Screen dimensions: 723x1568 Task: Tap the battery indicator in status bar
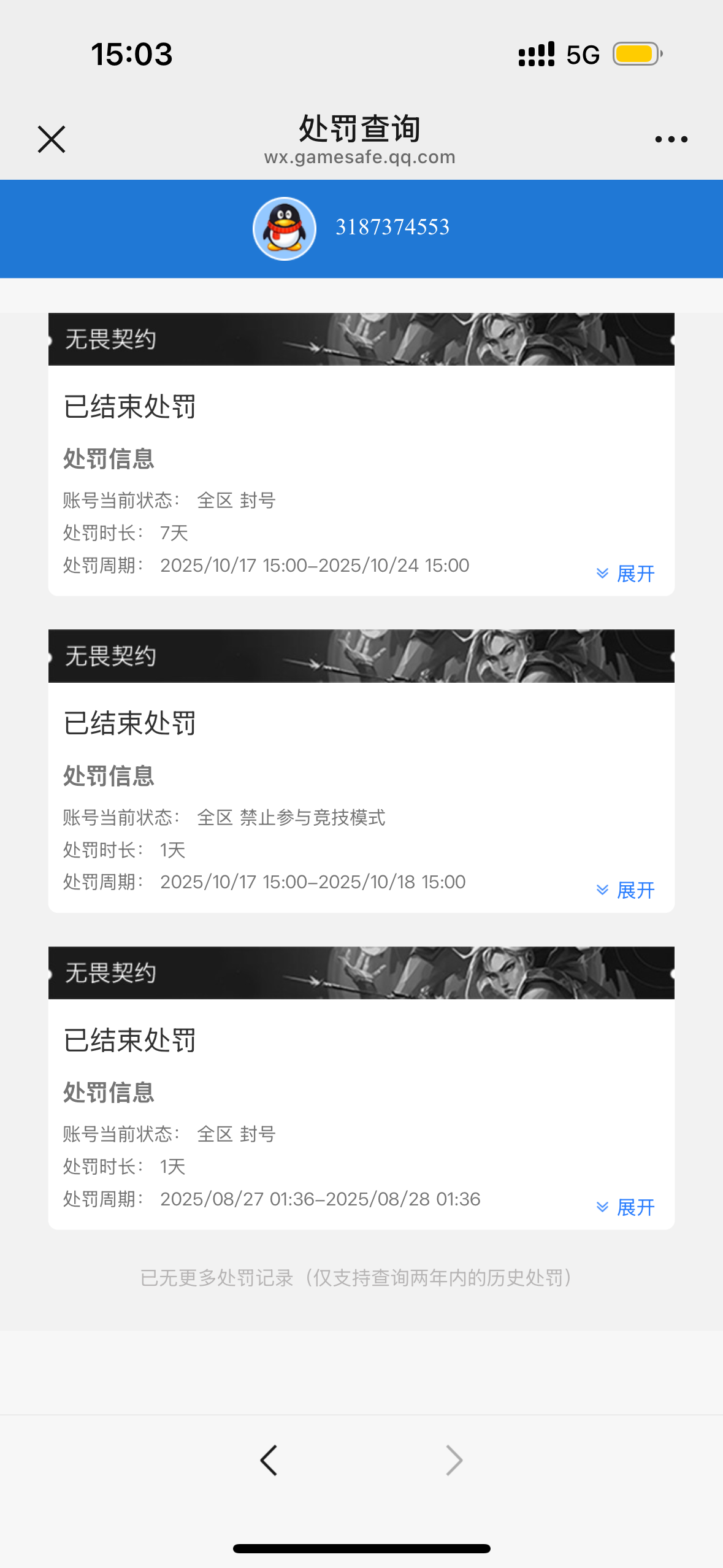pyautogui.click(x=635, y=55)
